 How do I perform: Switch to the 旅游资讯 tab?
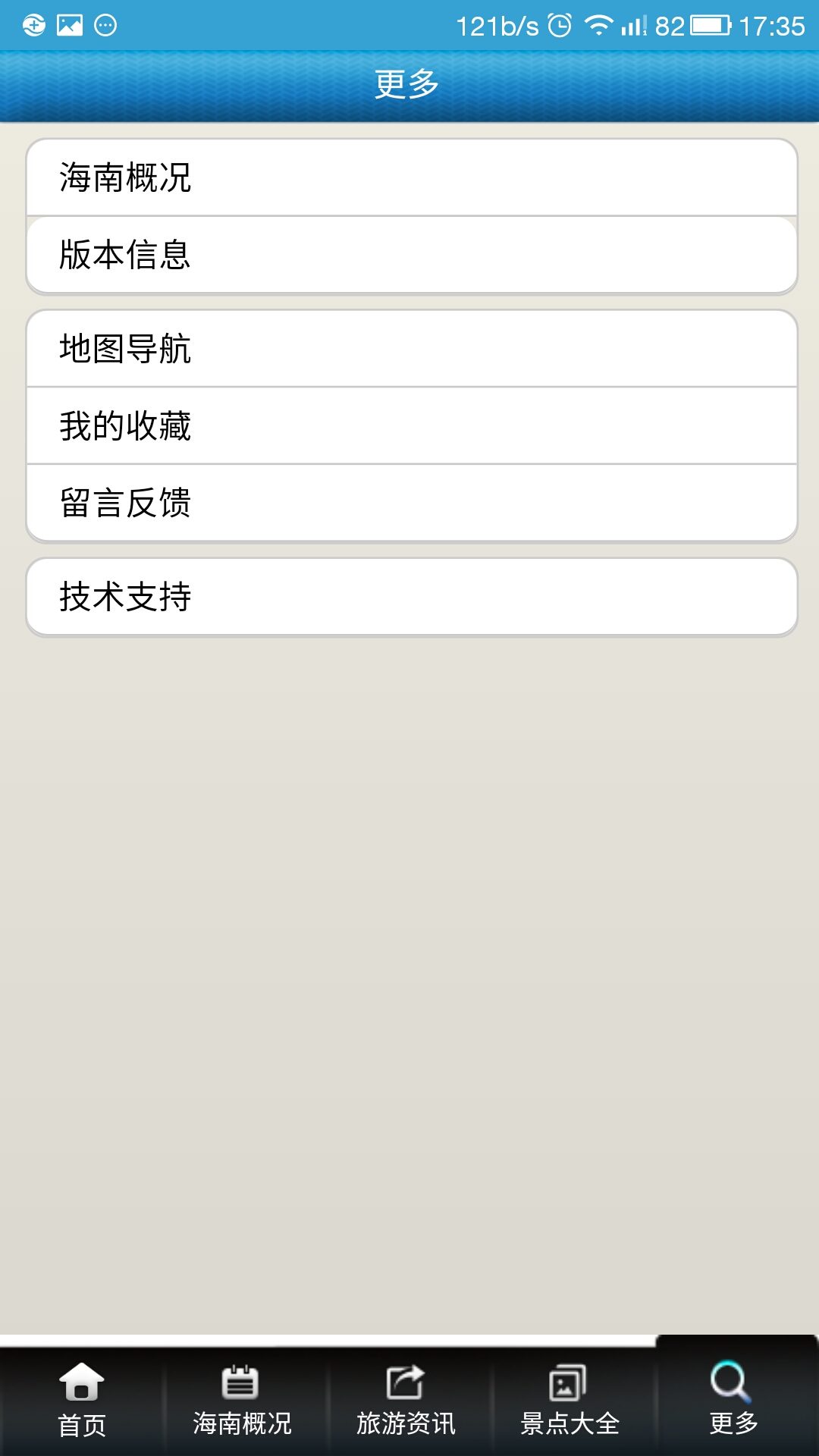(x=406, y=1400)
